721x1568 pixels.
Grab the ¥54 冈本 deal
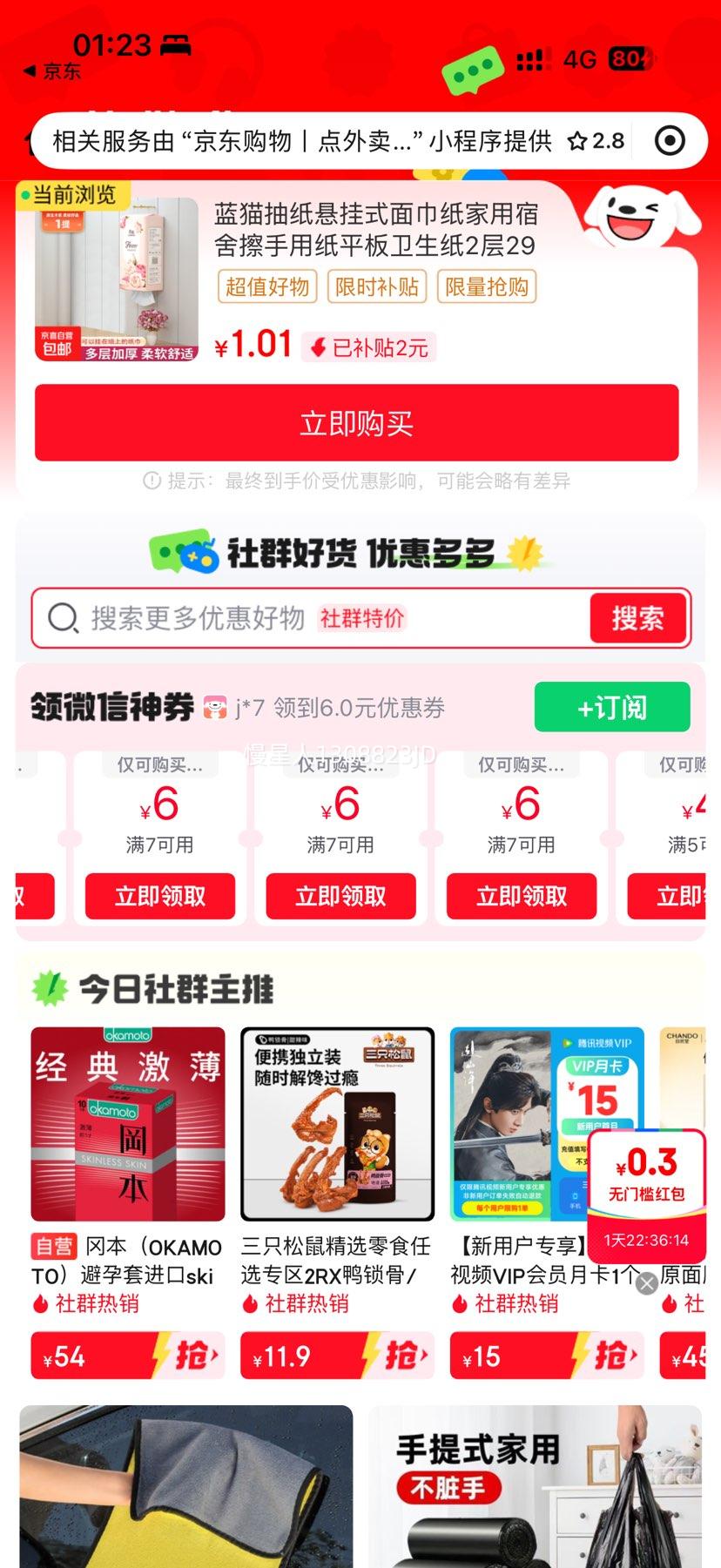pos(128,1356)
